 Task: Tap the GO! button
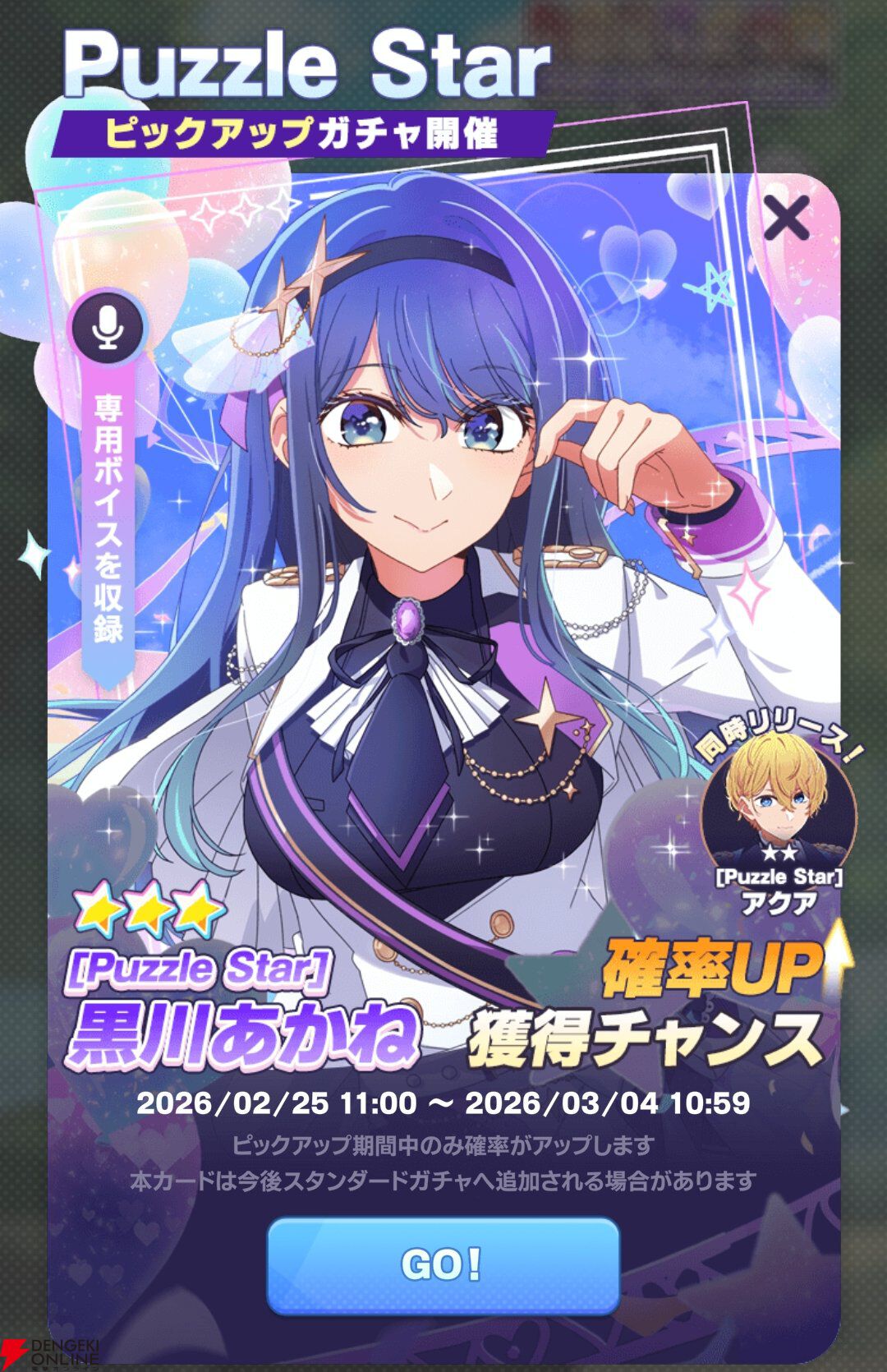(443, 1265)
